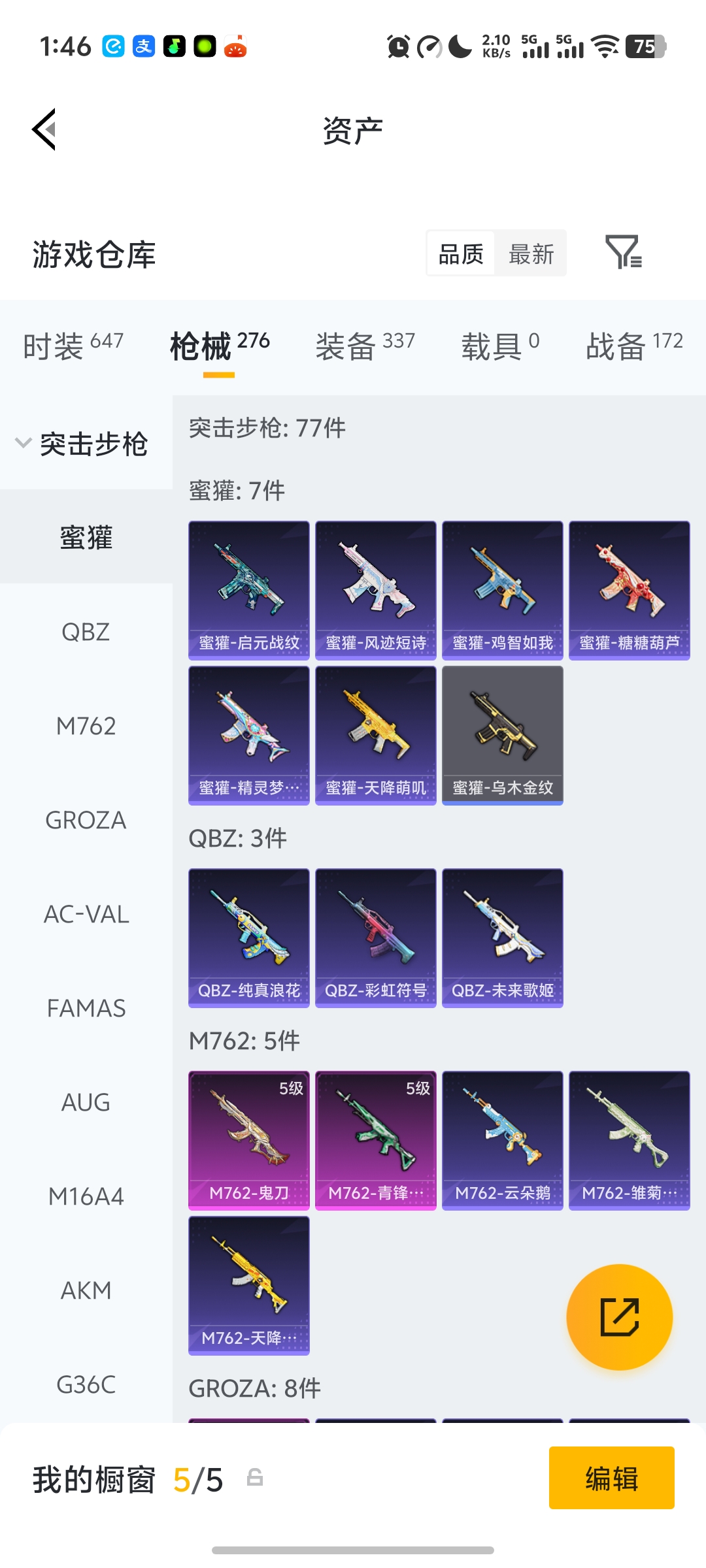Open the AKM category section
706x1568 pixels.
click(86, 1290)
